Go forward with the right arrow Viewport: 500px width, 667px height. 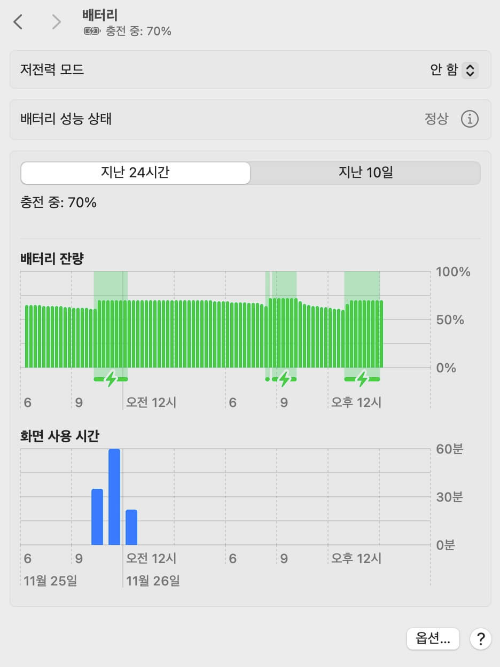point(56,22)
